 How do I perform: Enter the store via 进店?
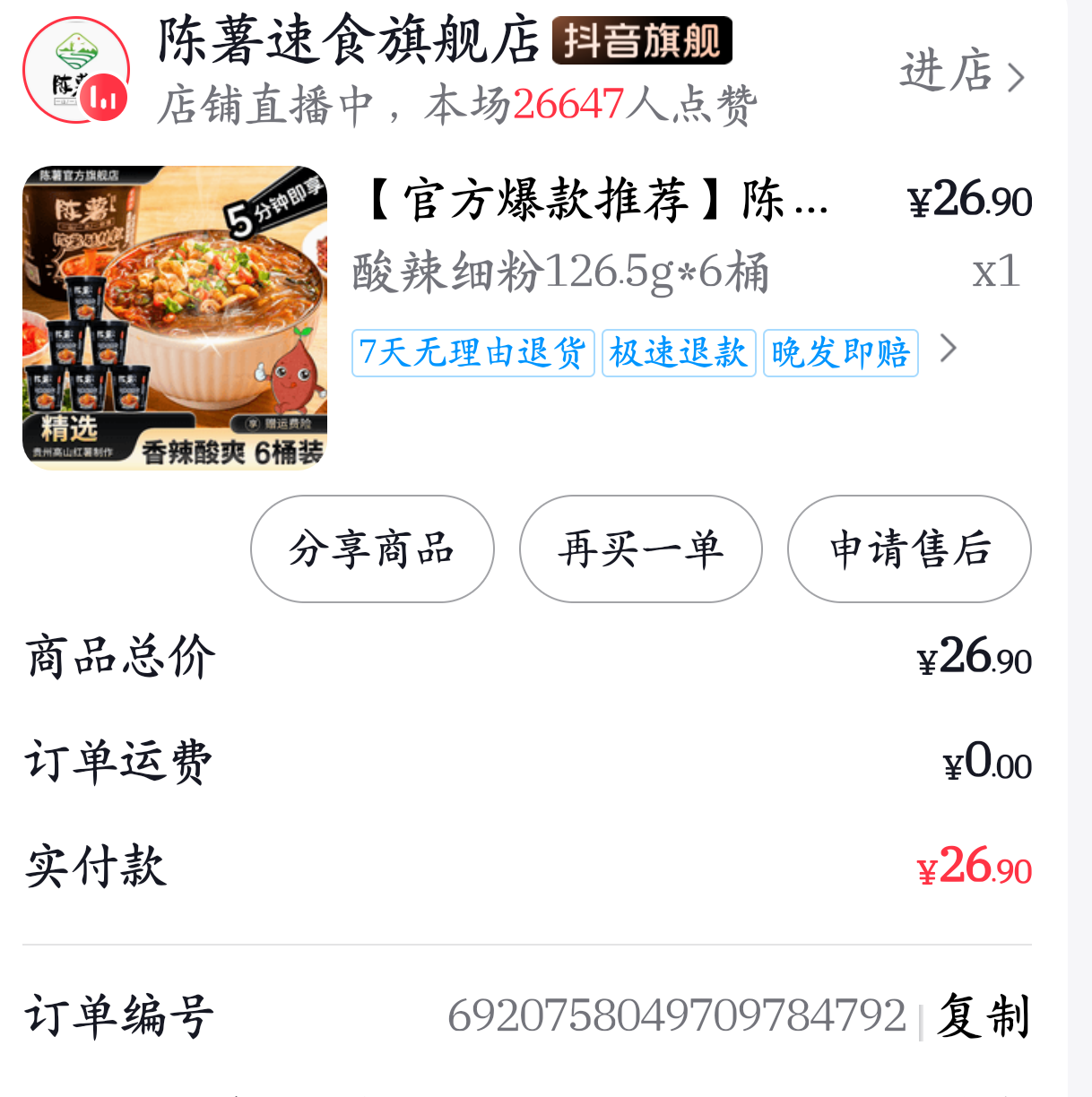click(x=961, y=73)
